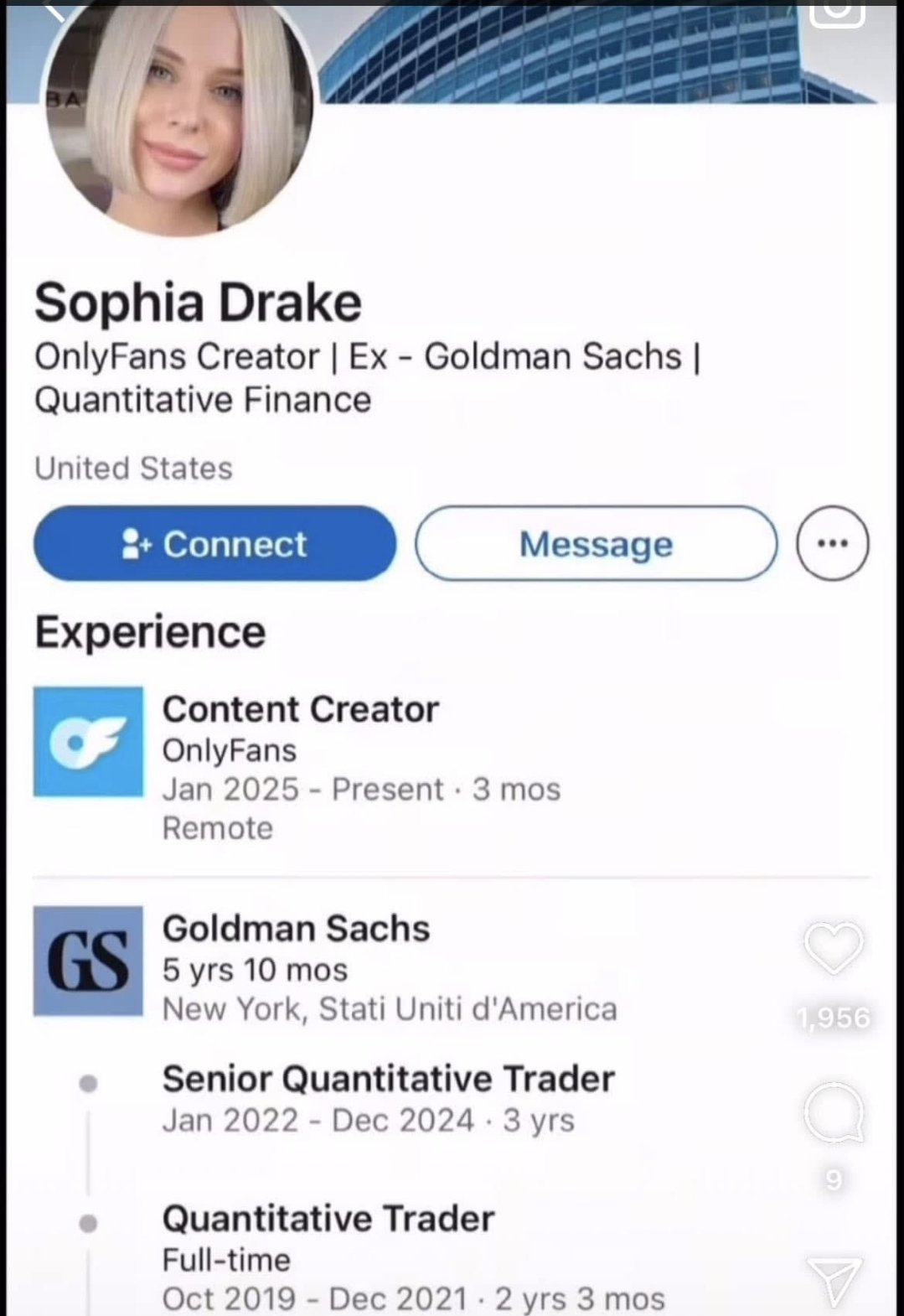
Task: Go back with the top arrow
Action: coord(55,10)
